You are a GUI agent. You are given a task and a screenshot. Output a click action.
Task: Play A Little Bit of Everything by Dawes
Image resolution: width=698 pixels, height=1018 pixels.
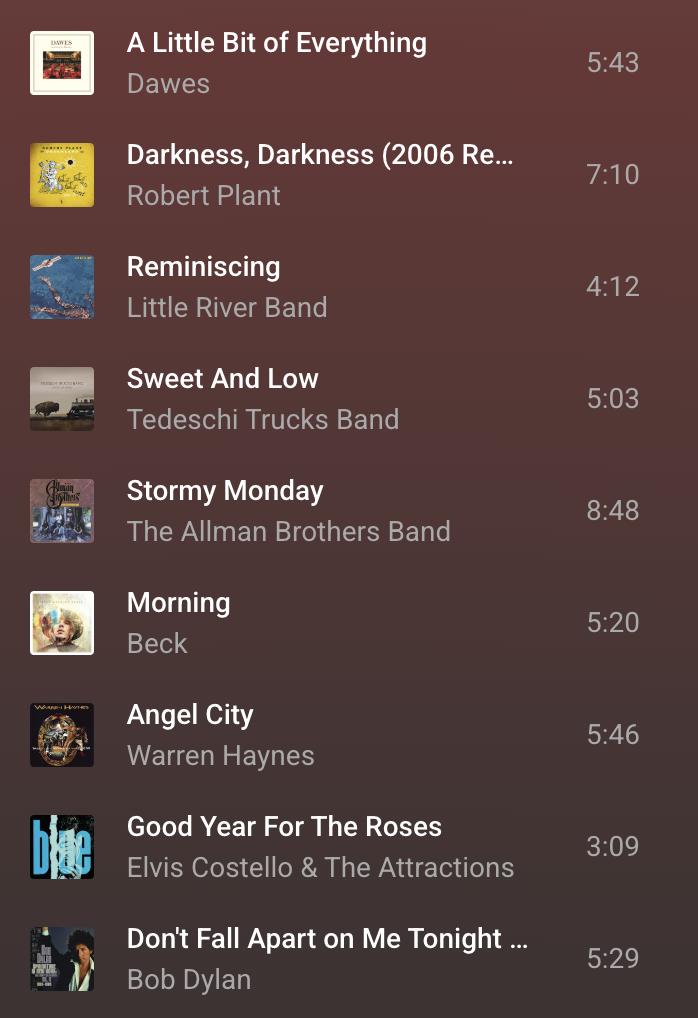(276, 44)
